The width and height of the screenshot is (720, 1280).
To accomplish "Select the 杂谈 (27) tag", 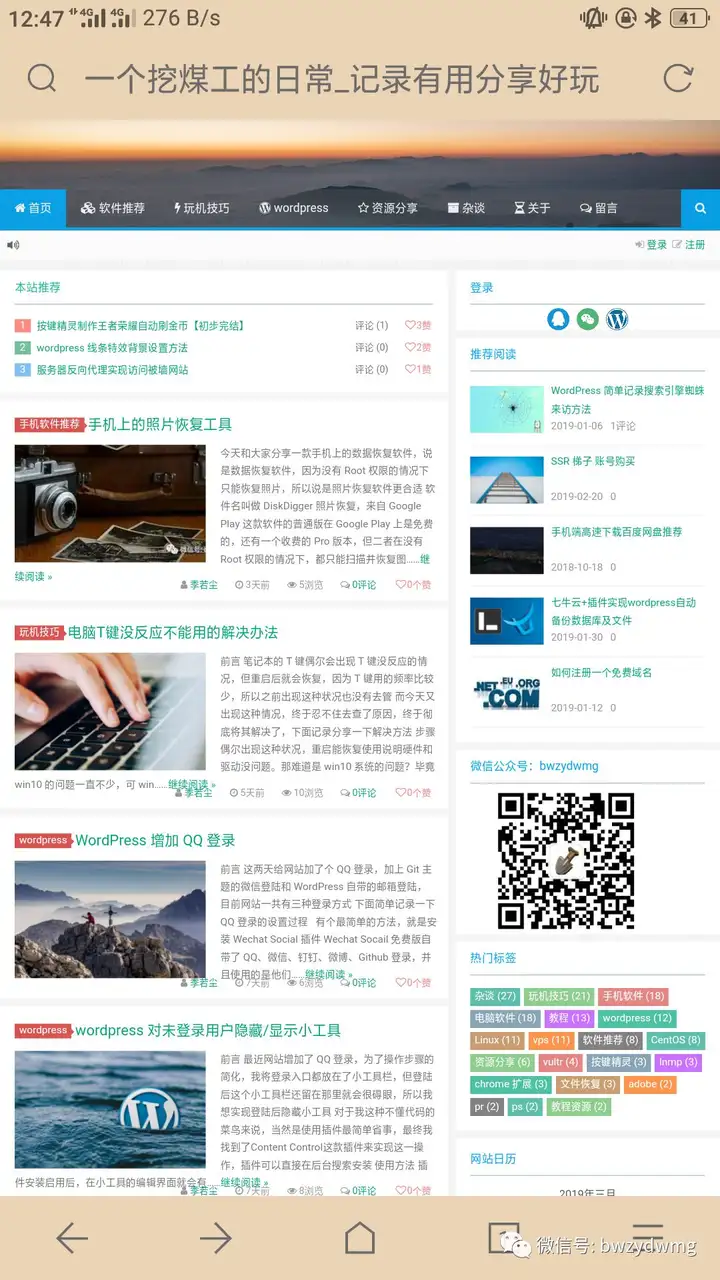I will [495, 996].
